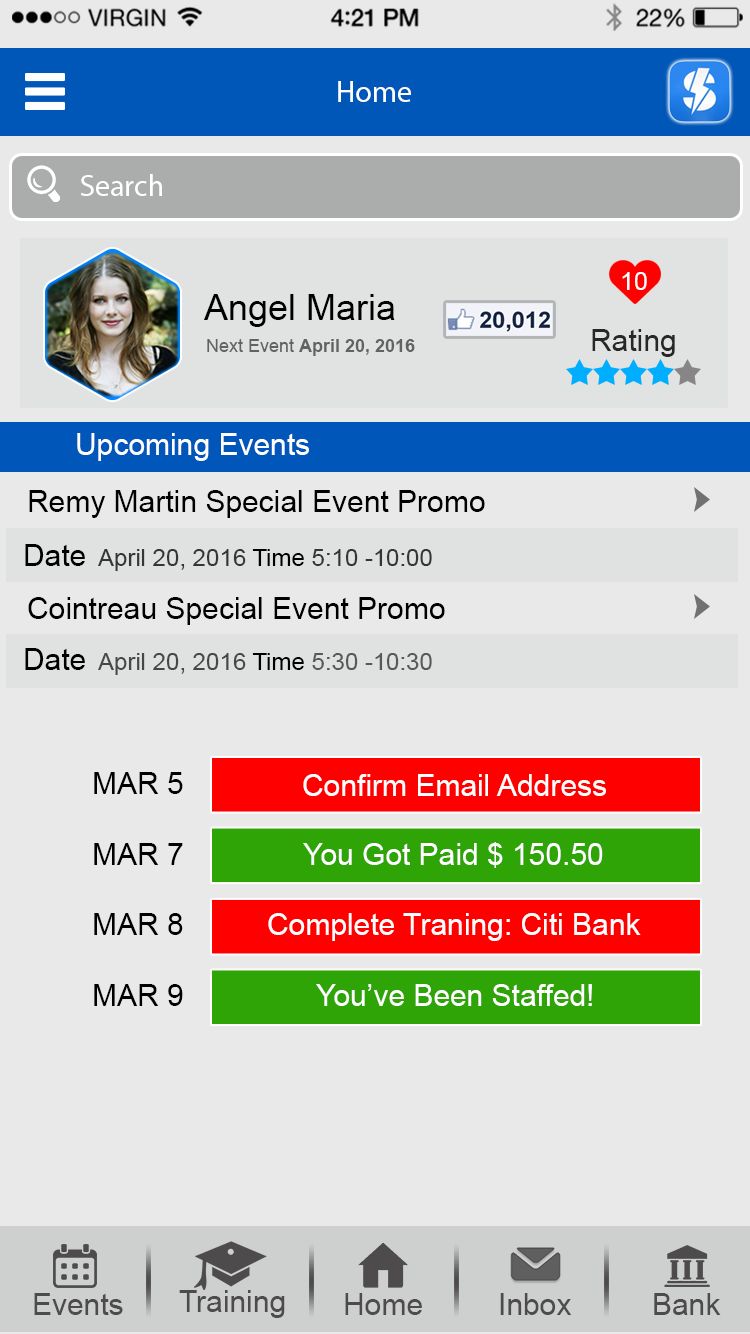
Task: View the You Got Paid $150.50 notice
Action: tap(455, 855)
